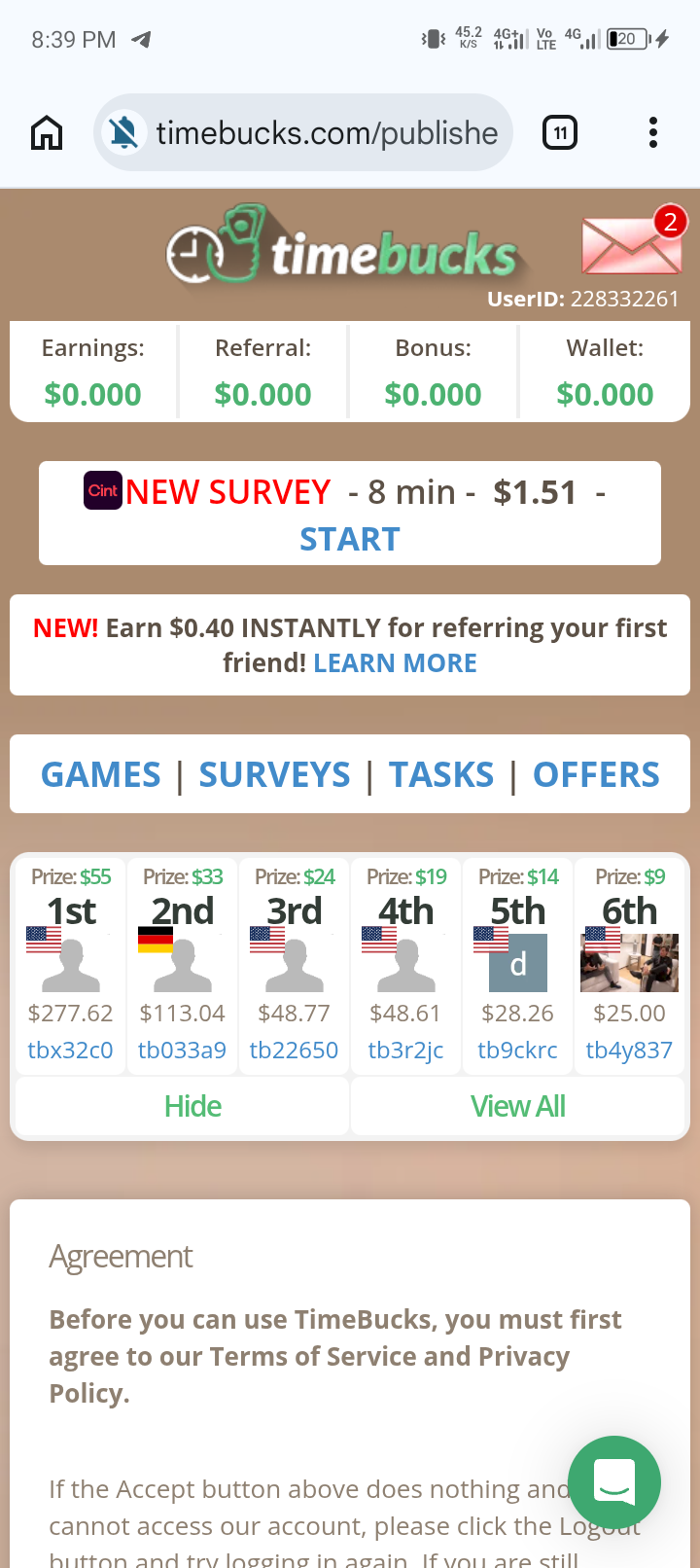Go to the SURVEYS section
The height and width of the screenshot is (1568, 700).
pyautogui.click(x=274, y=775)
